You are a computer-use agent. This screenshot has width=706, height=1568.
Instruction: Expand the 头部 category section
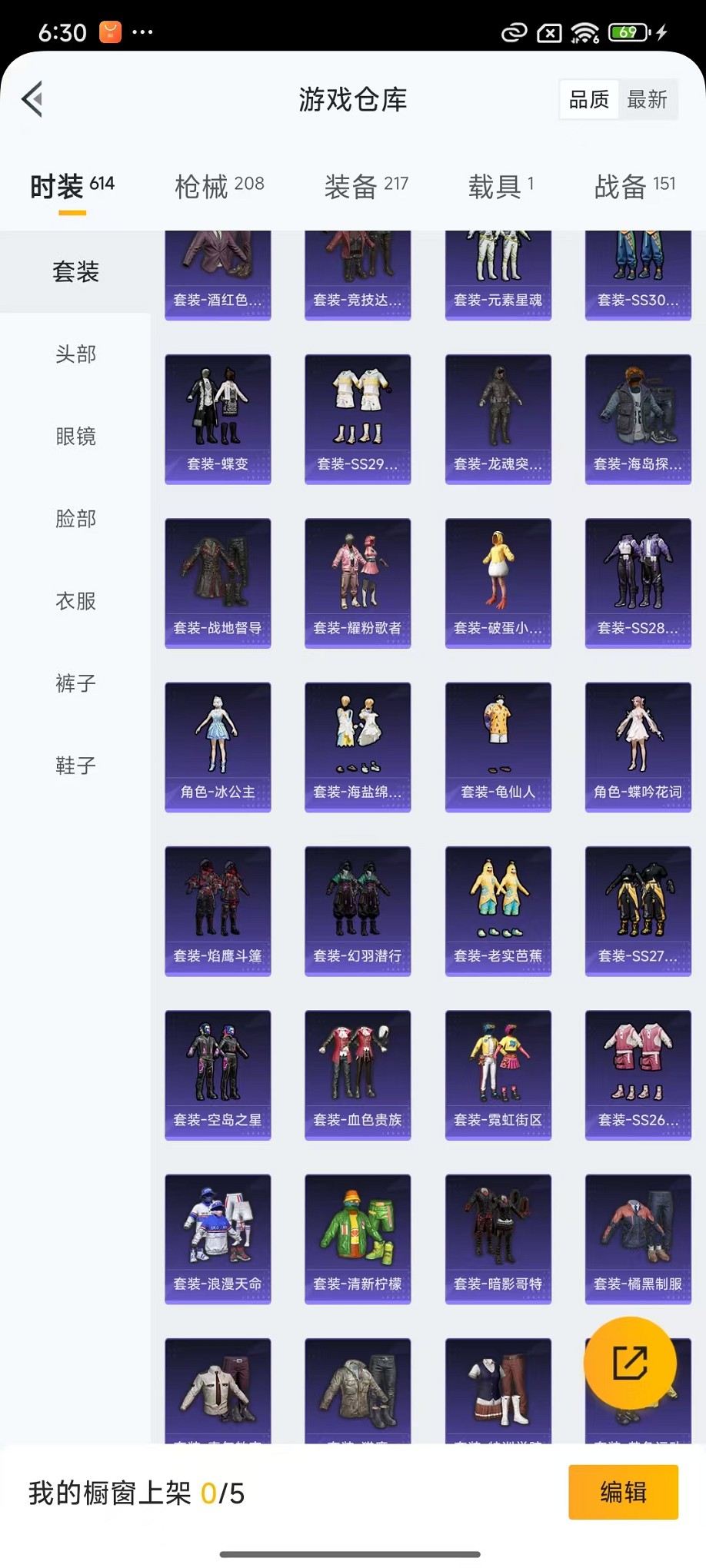click(x=75, y=354)
